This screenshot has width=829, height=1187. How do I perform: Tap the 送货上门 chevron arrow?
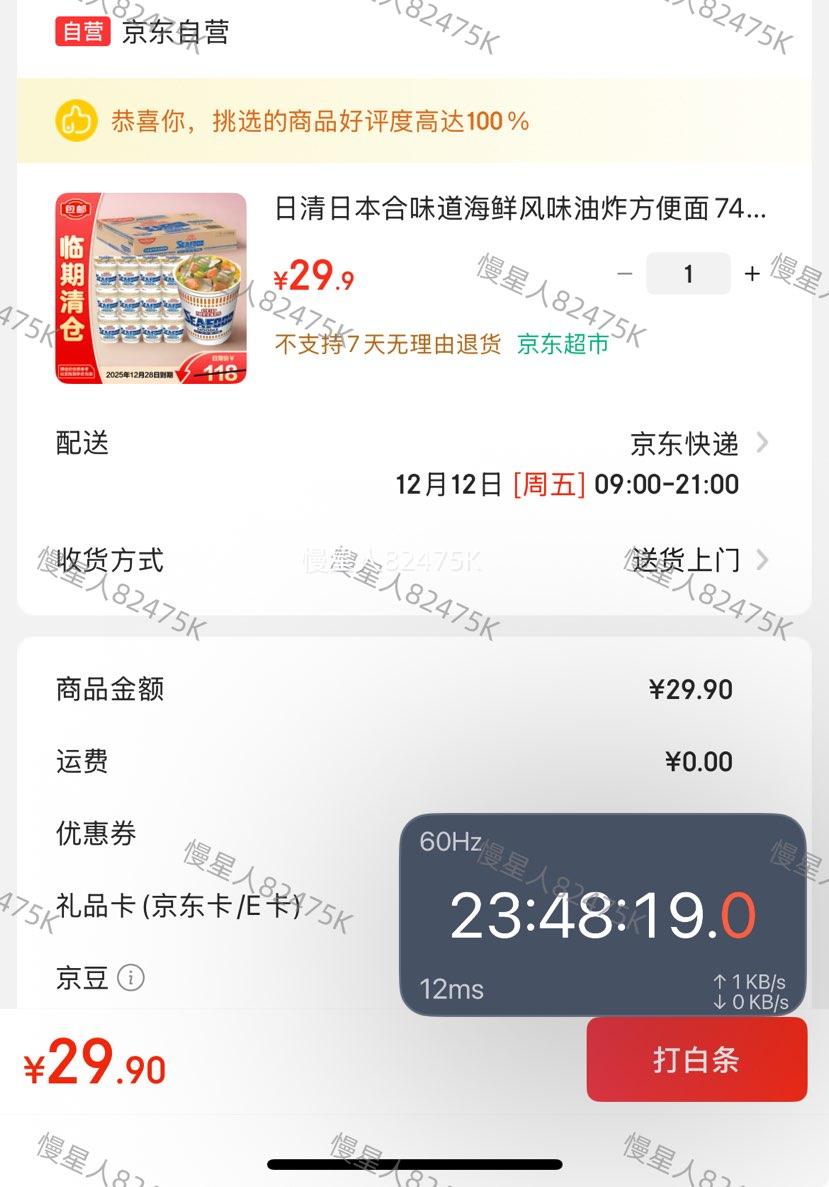point(765,561)
